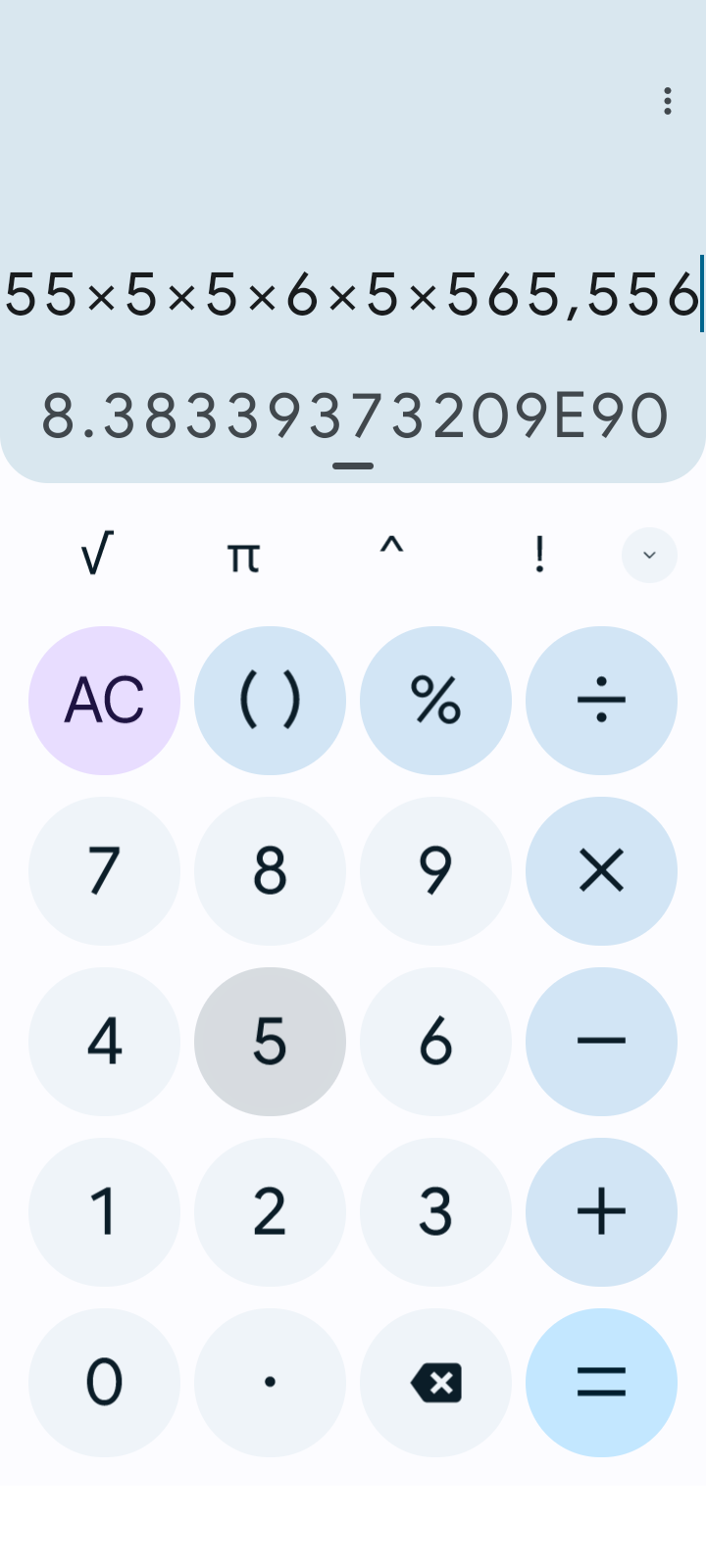The width and height of the screenshot is (706, 1568).
Task: Insert parentheses into the expression
Action: pyautogui.click(x=270, y=700)
